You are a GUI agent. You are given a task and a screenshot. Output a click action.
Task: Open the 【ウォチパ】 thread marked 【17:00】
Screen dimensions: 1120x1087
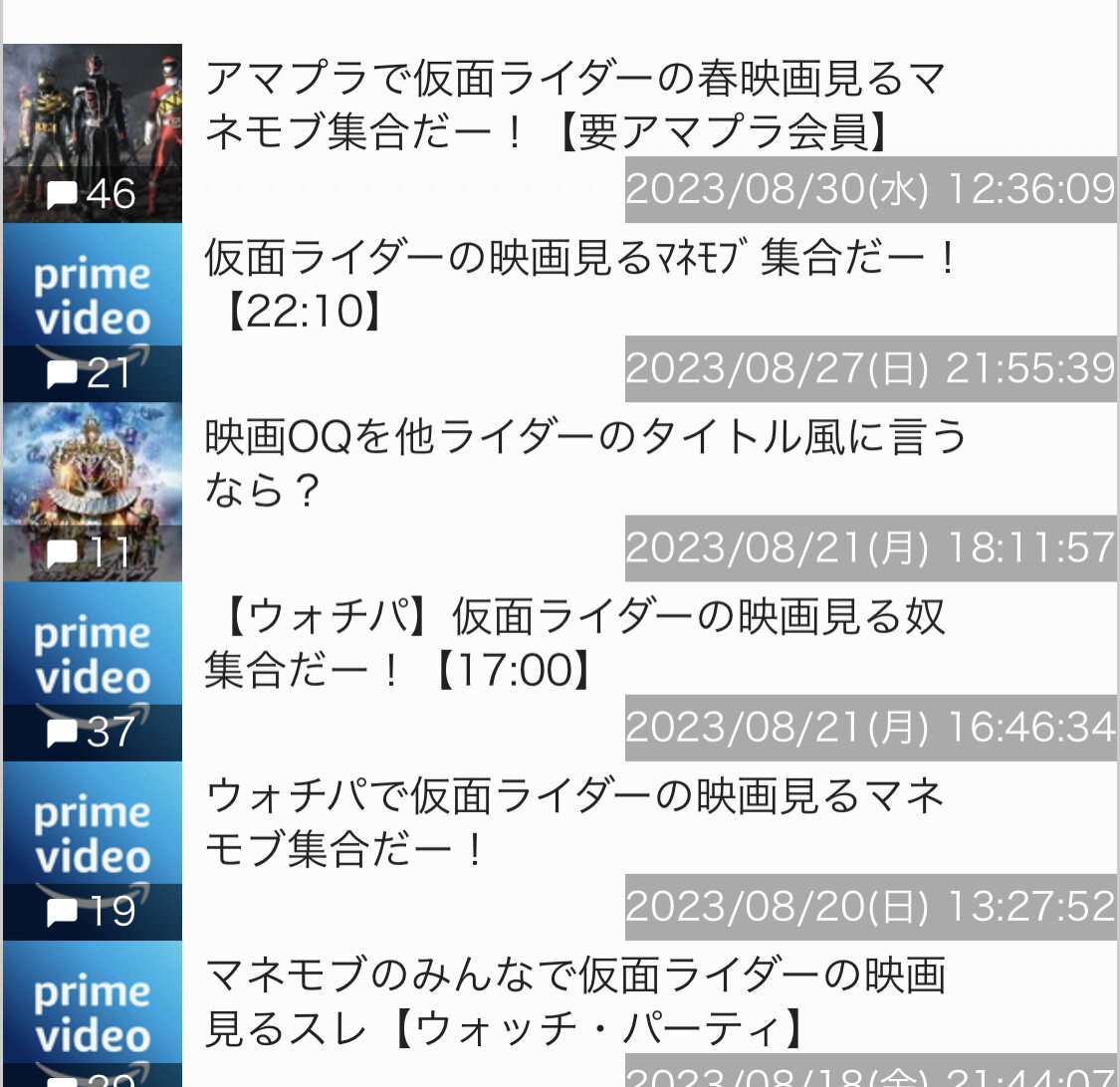[574, 644]
